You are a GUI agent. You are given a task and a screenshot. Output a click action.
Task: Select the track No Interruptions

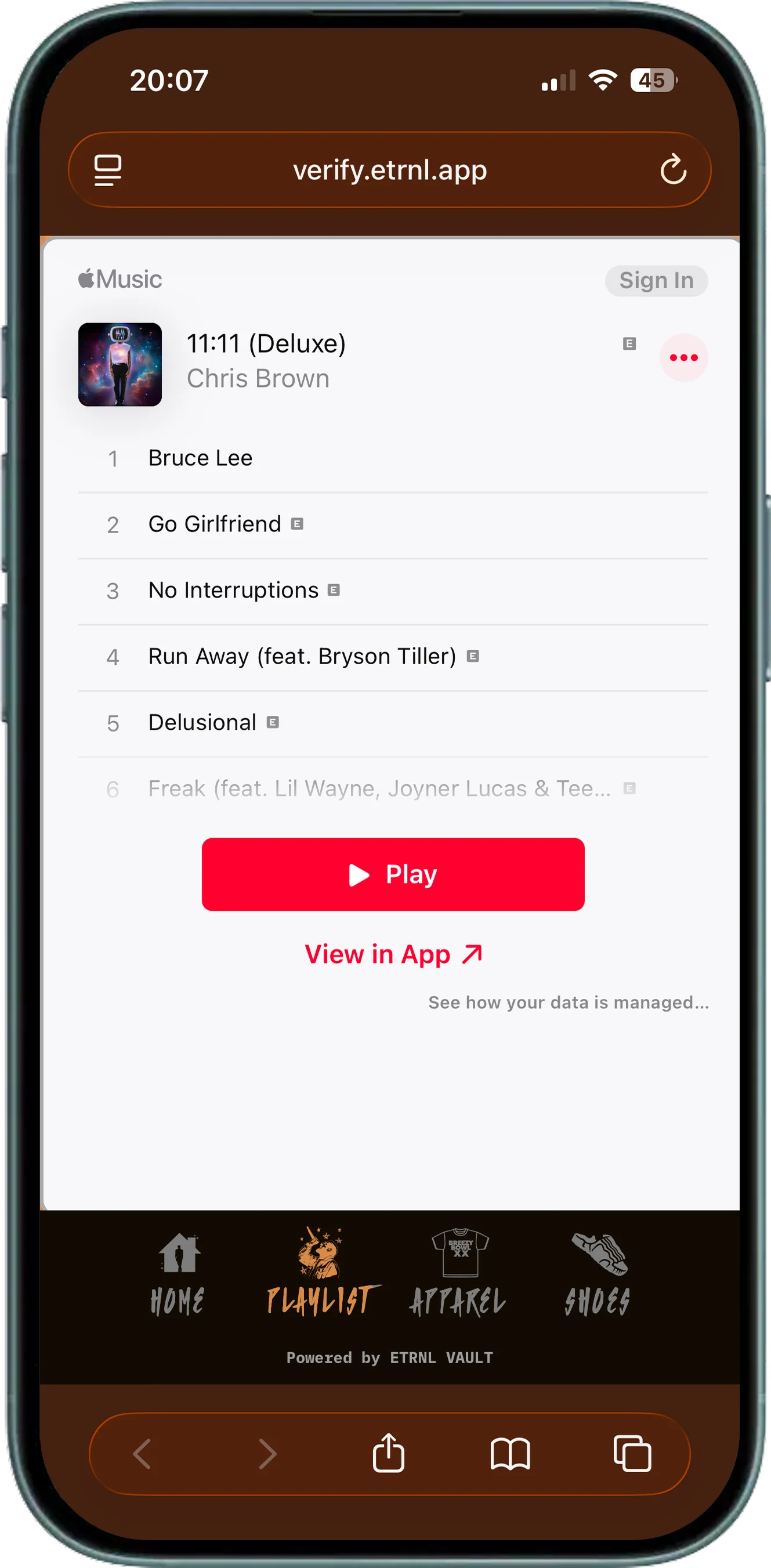click(x=233, y=591)
